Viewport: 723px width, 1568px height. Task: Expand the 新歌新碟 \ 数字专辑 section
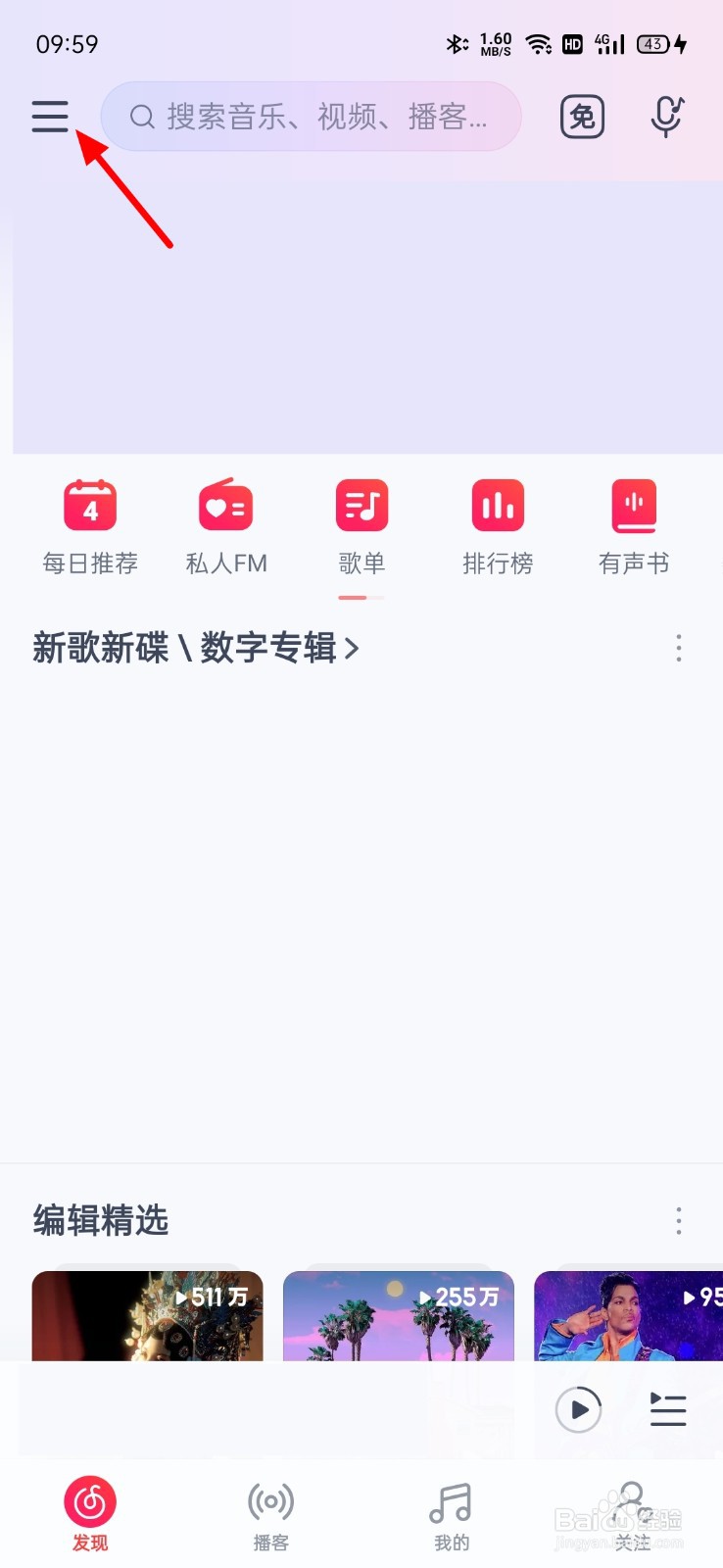point(193,648)
